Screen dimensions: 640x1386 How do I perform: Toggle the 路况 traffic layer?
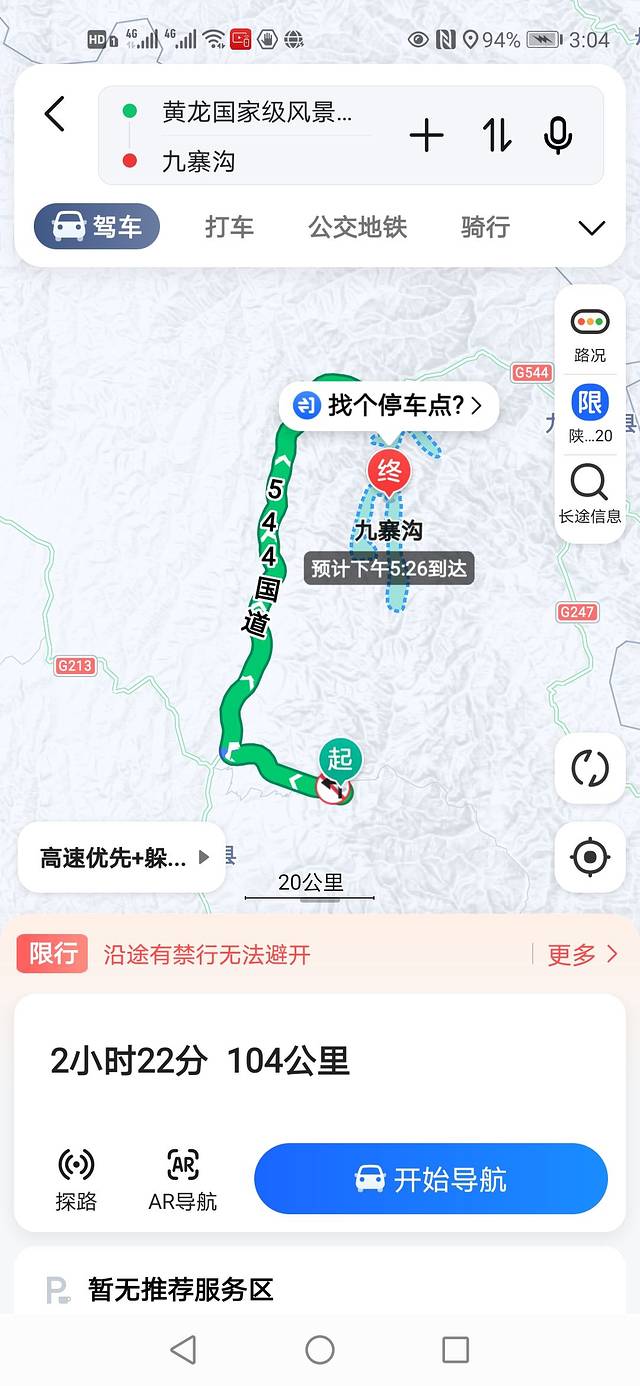pyautogui.click(x=590, y=334)
